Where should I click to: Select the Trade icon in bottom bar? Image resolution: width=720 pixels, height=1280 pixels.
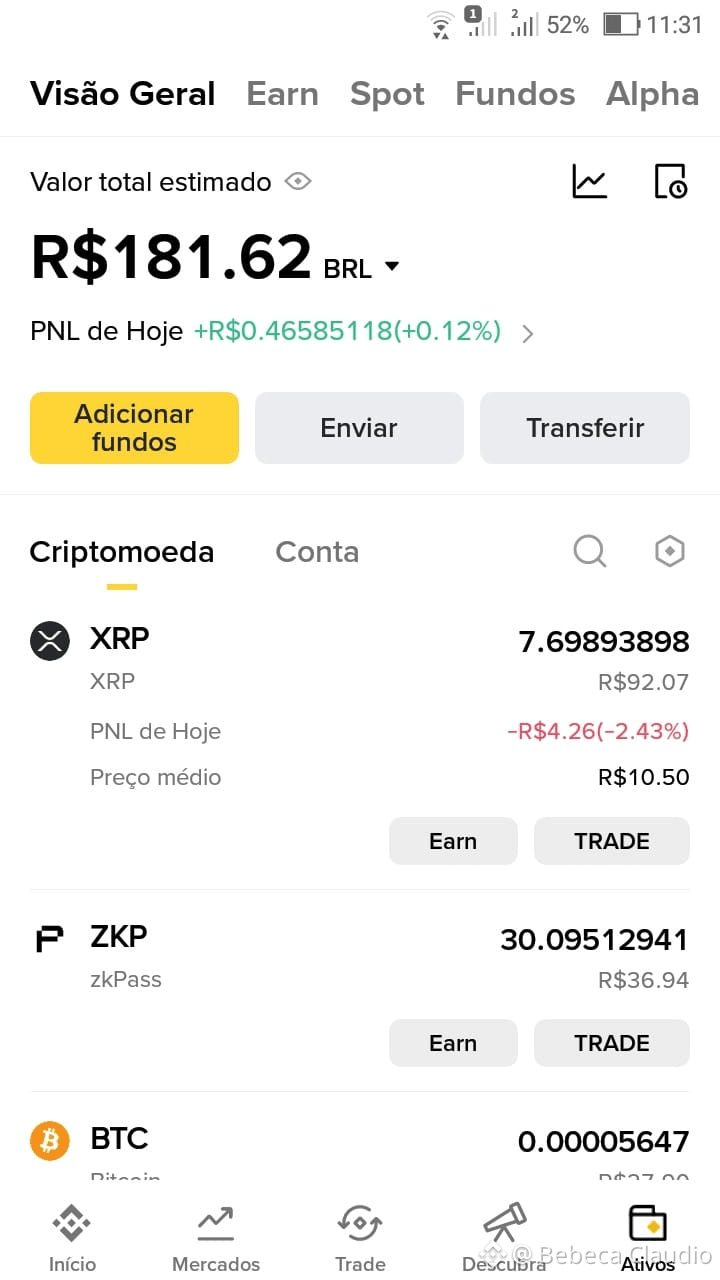(359, 1222)
